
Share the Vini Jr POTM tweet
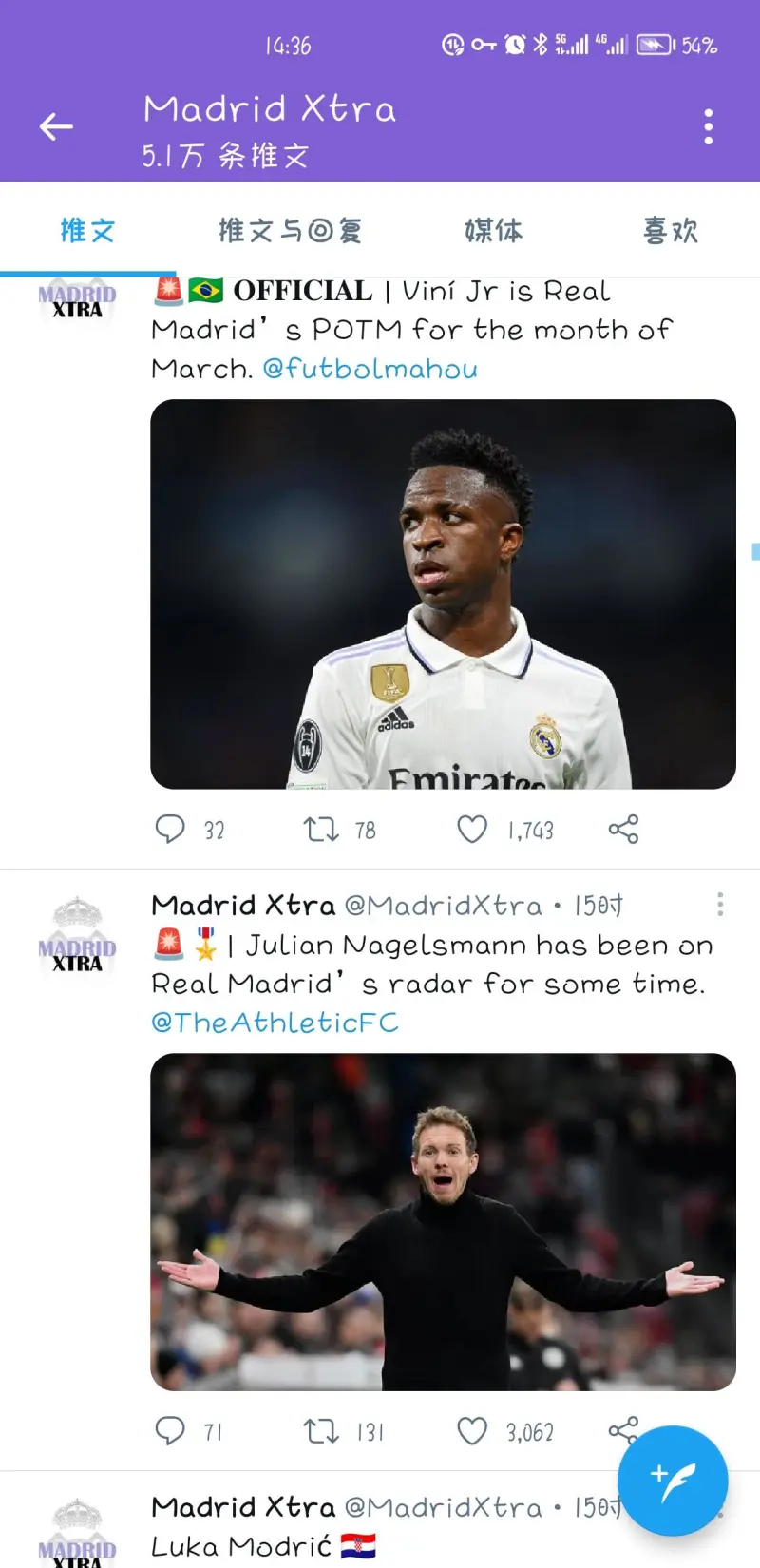pyautogui.click(x=623, y=830)
